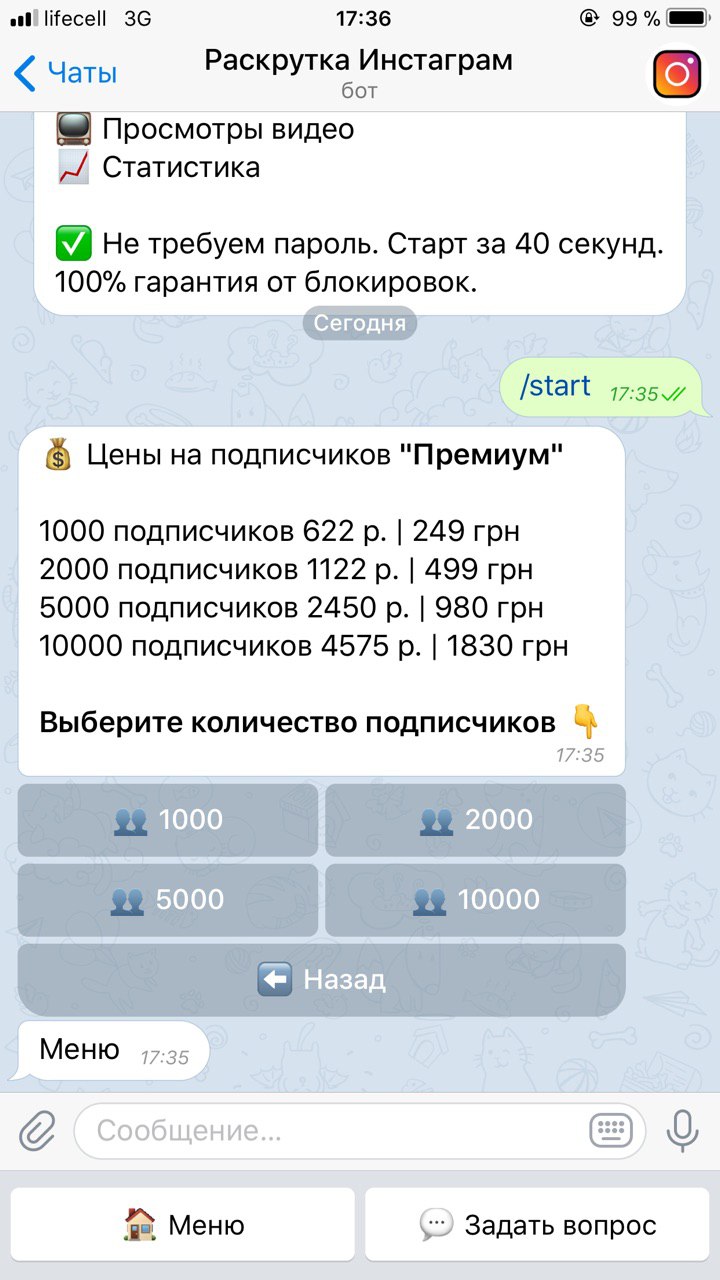Focus the Сообщение message field
Viewport: 720px width, 1280px height.
(330, 1131)
